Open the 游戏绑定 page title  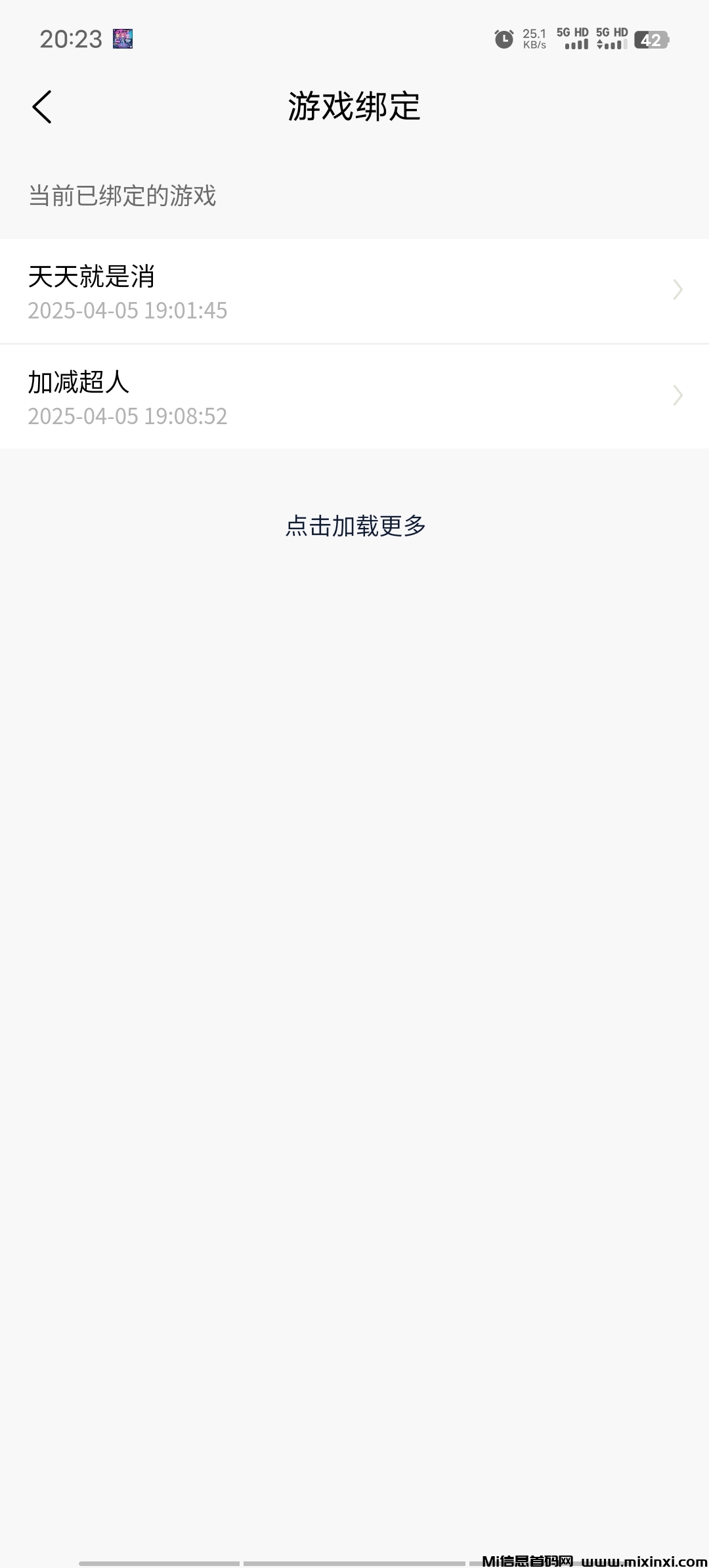coord(354,107)
